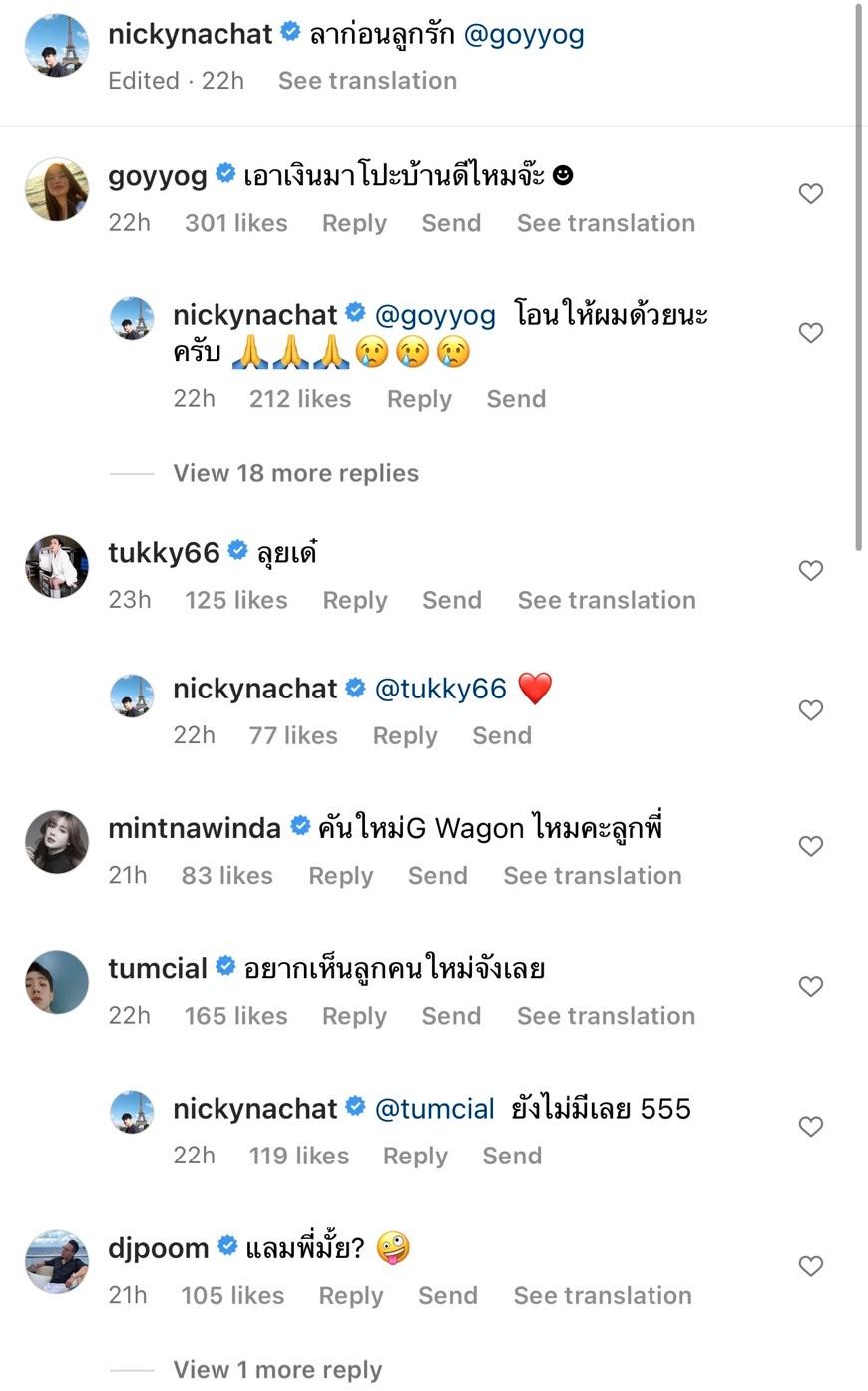This screenshot has width=868, height=1391.
Task: Open the tumcial username
Action: [158, 968]
